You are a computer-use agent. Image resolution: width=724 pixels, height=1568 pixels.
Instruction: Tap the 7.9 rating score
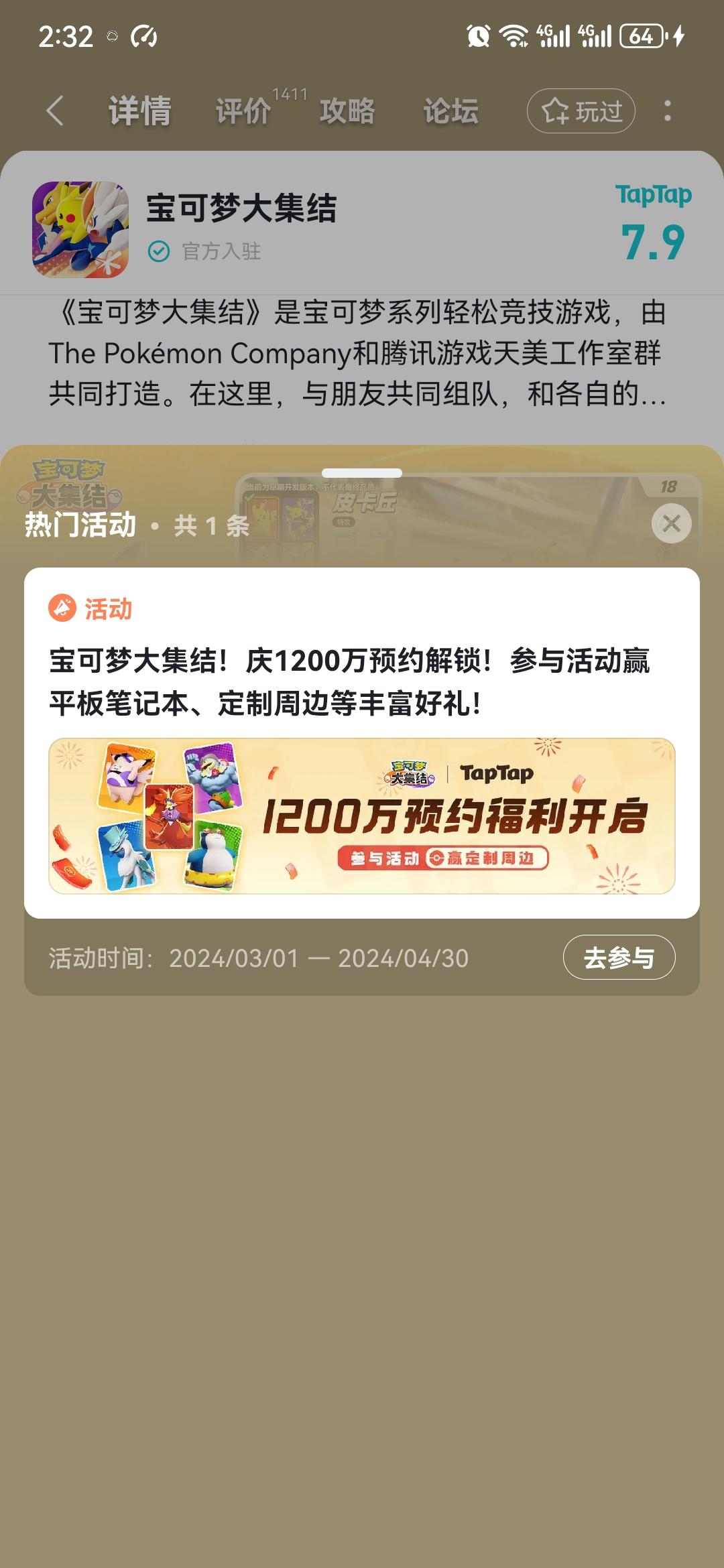pyautogui.click(x=652, y=241)
